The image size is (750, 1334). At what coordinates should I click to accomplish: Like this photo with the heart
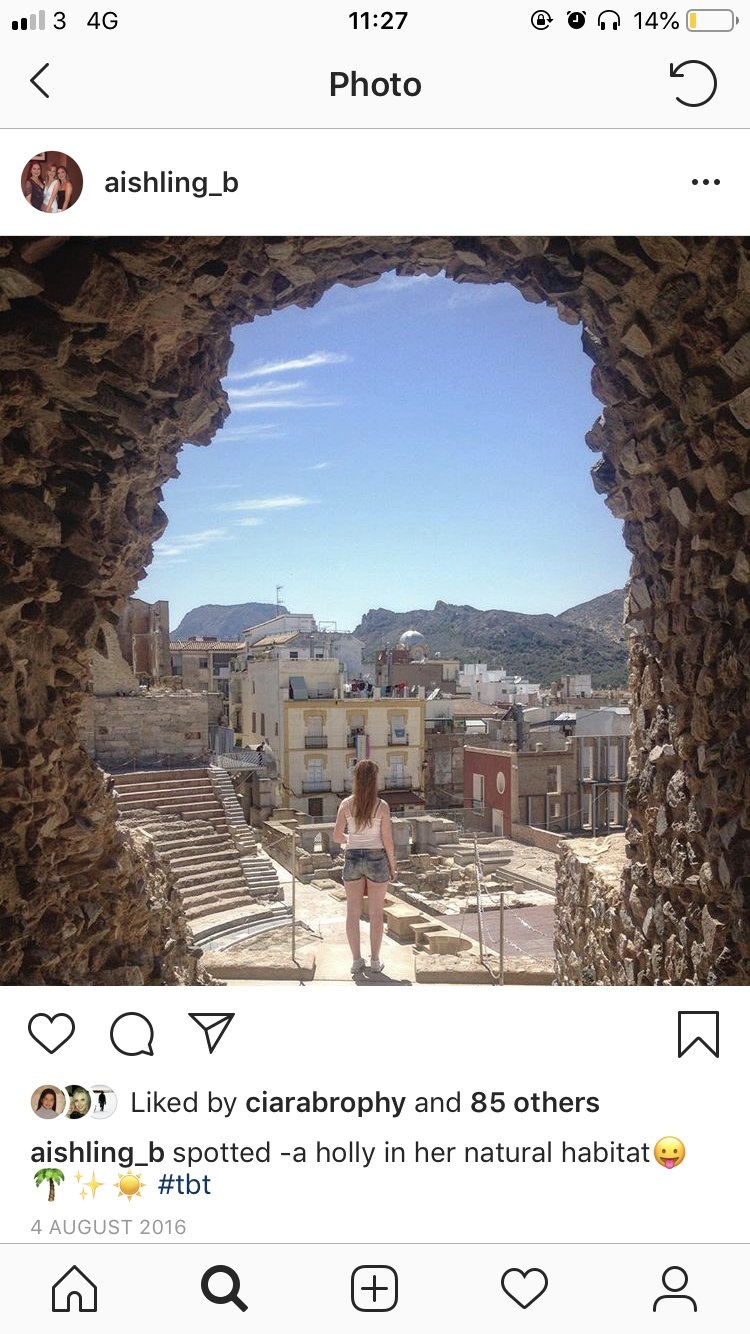pyautogui.click(x=52, y=1034)
